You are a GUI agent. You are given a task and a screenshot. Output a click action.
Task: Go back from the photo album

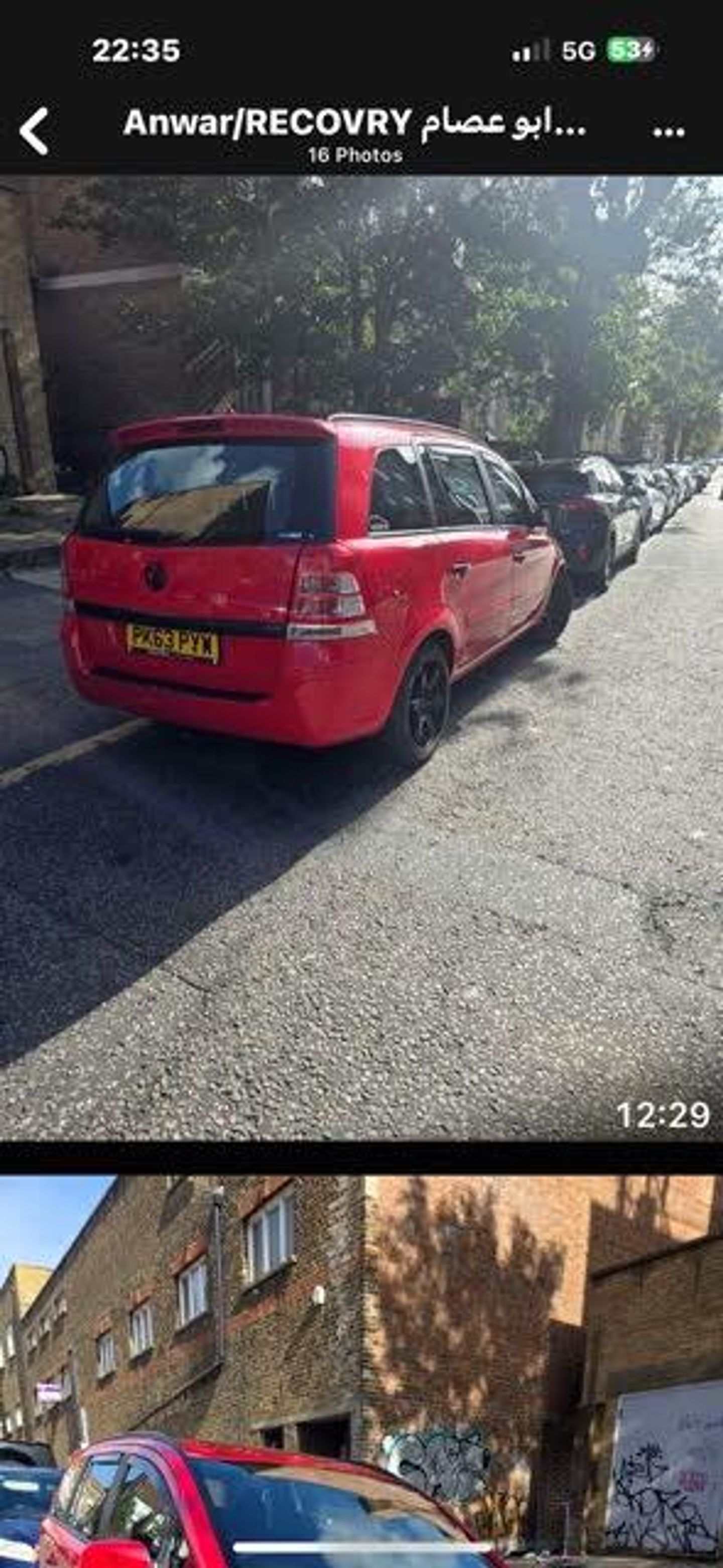[34, 131]
